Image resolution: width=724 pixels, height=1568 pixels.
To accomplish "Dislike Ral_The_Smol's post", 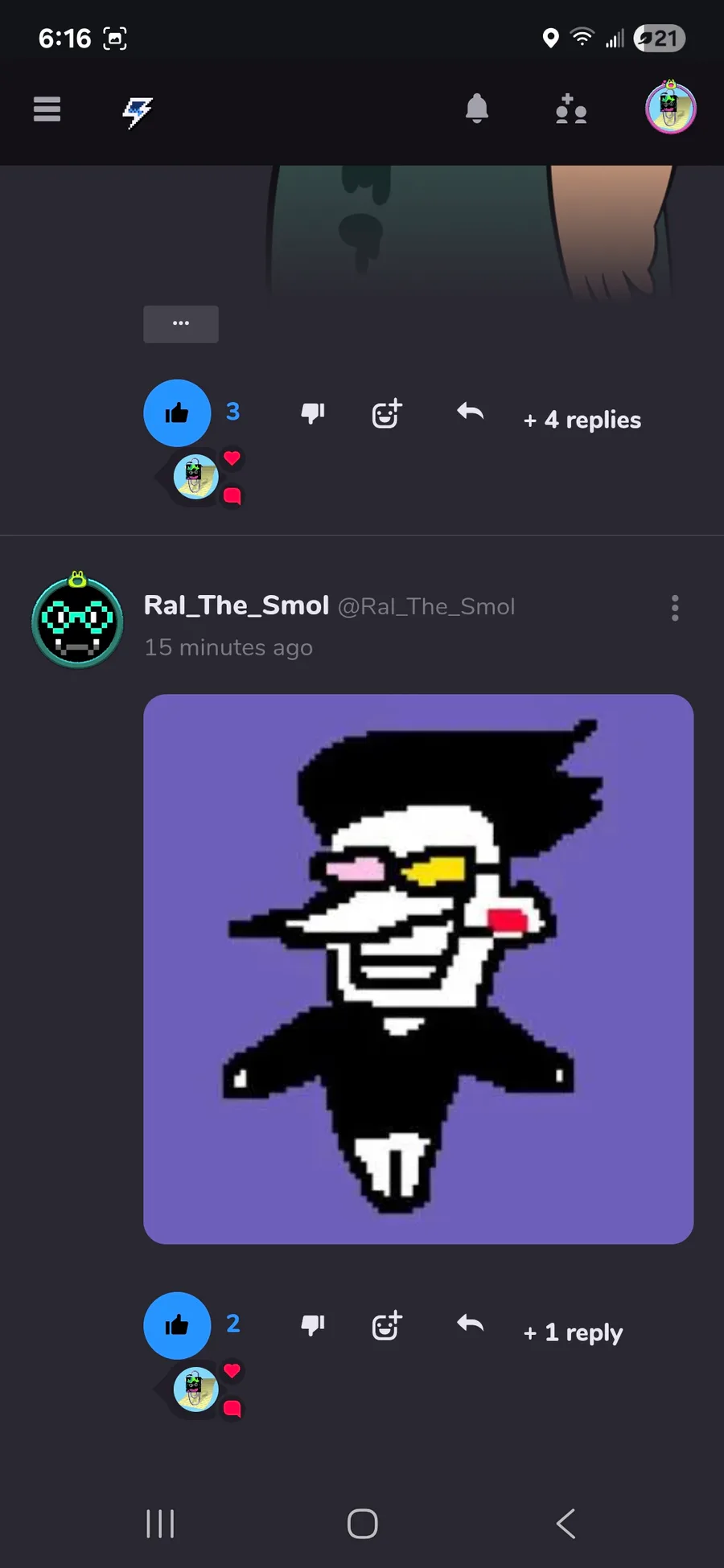I will click(312, 1326).
